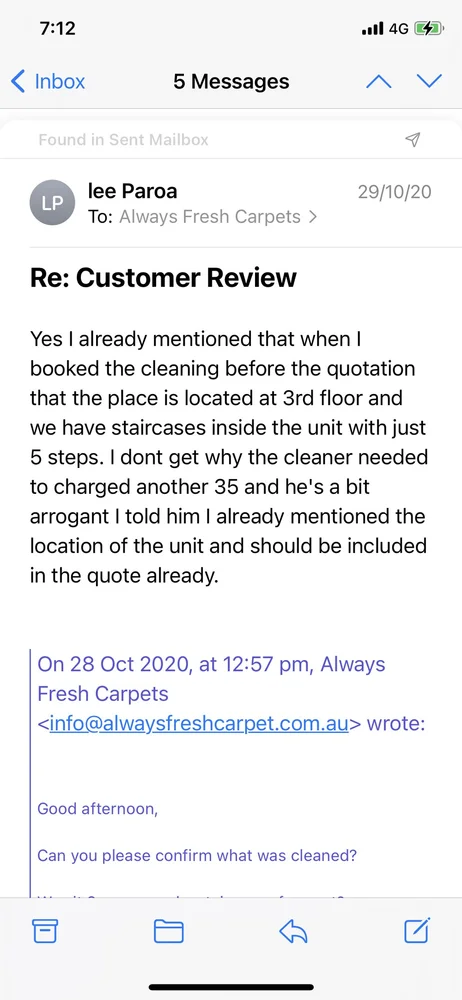The image size is (462, 1000).
Task: Open lee Paroa sender avatar
Action: [x=52, y=203]
